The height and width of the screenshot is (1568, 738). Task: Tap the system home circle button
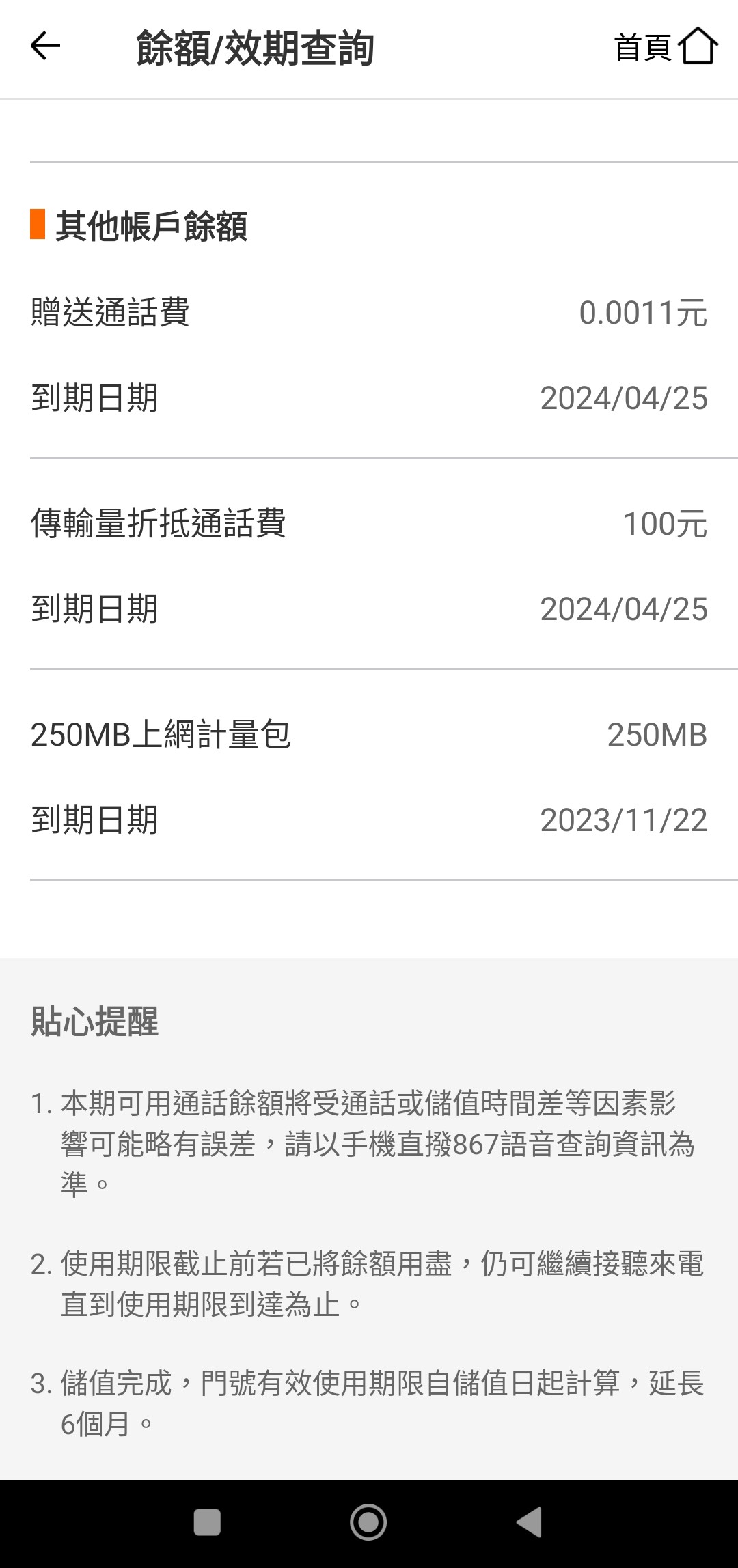(x=368, y=1522)
